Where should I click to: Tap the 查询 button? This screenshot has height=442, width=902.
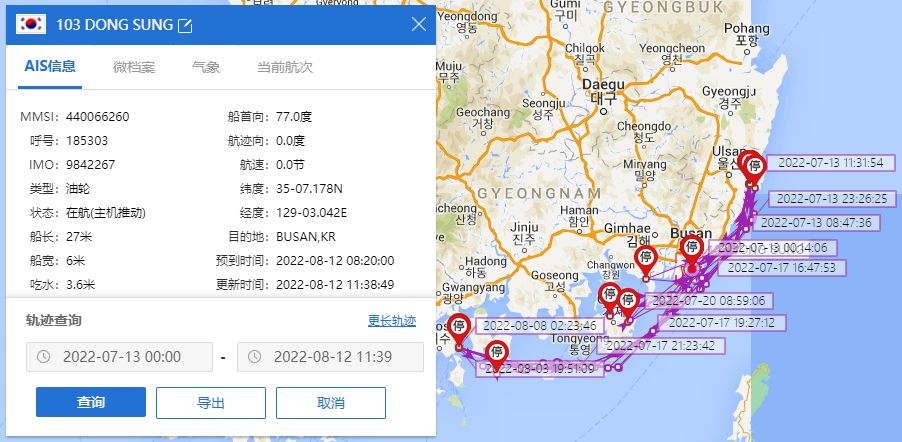pos(91,402)
